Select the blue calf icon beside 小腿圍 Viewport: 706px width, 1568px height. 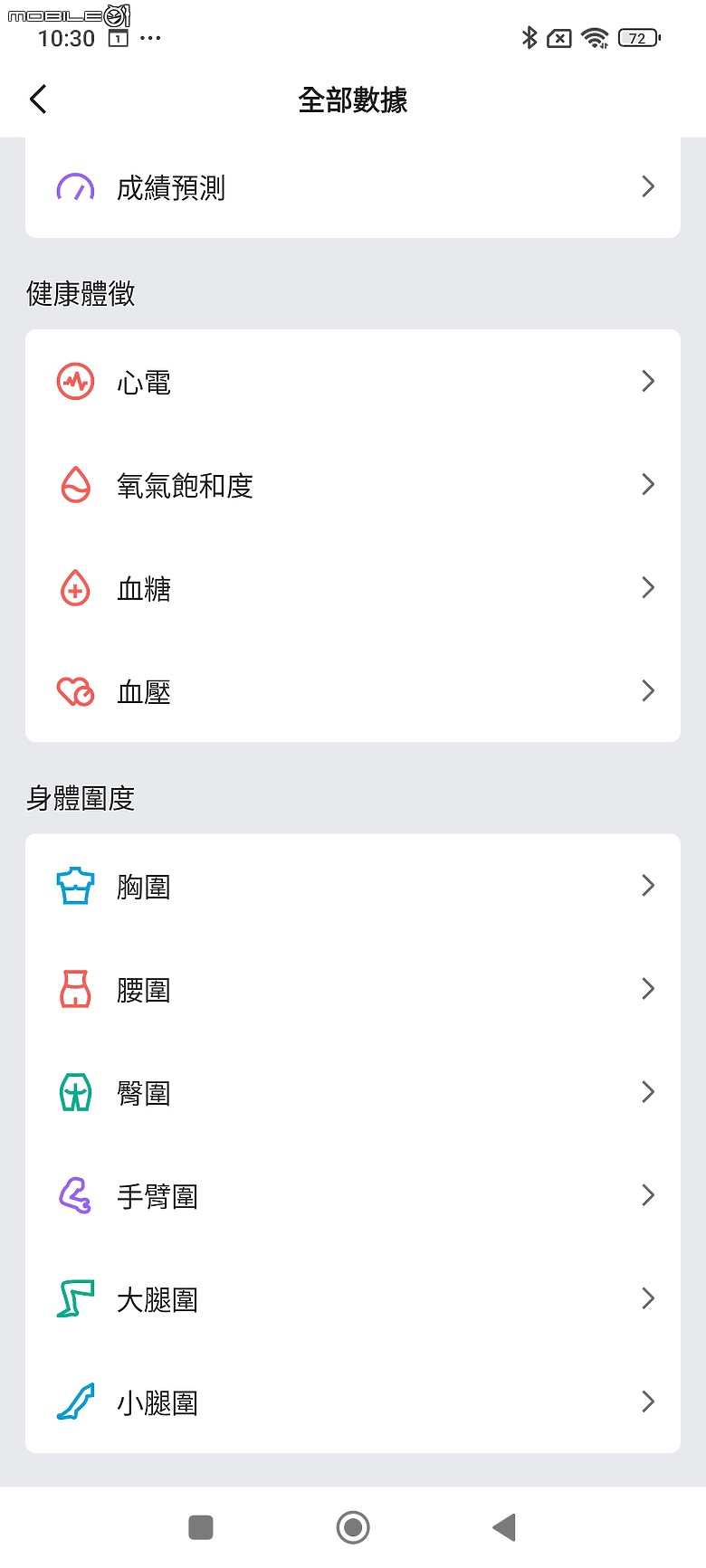(76, 1402)
